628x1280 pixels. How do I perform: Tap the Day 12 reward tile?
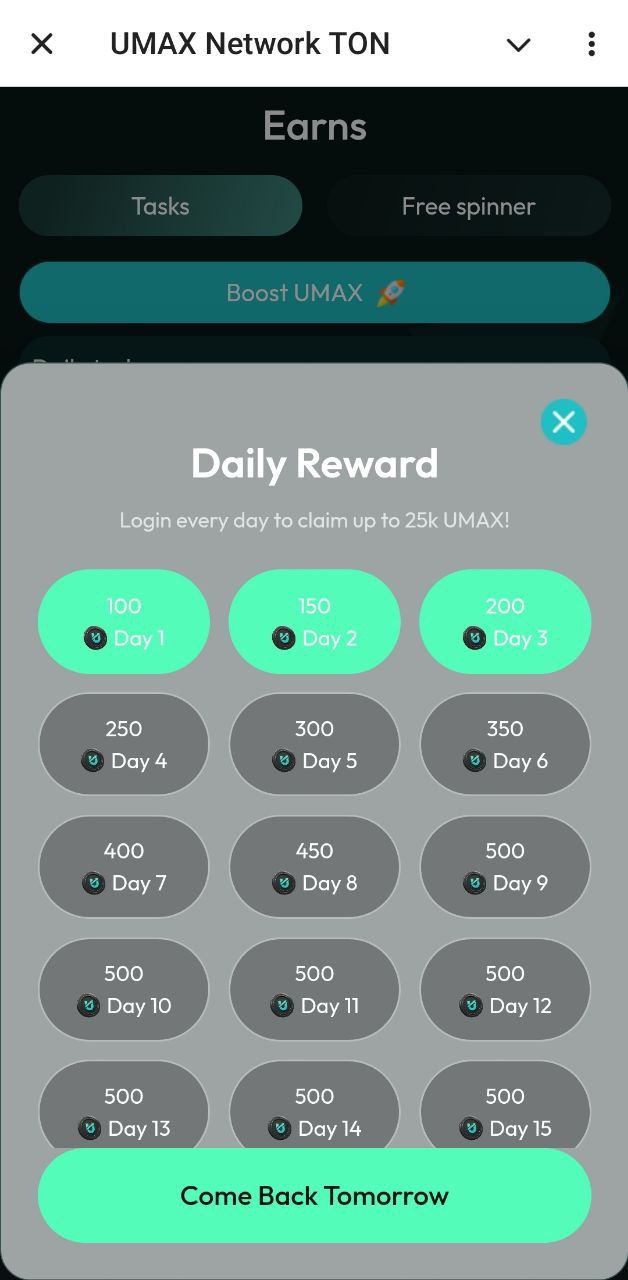(505, 989)
